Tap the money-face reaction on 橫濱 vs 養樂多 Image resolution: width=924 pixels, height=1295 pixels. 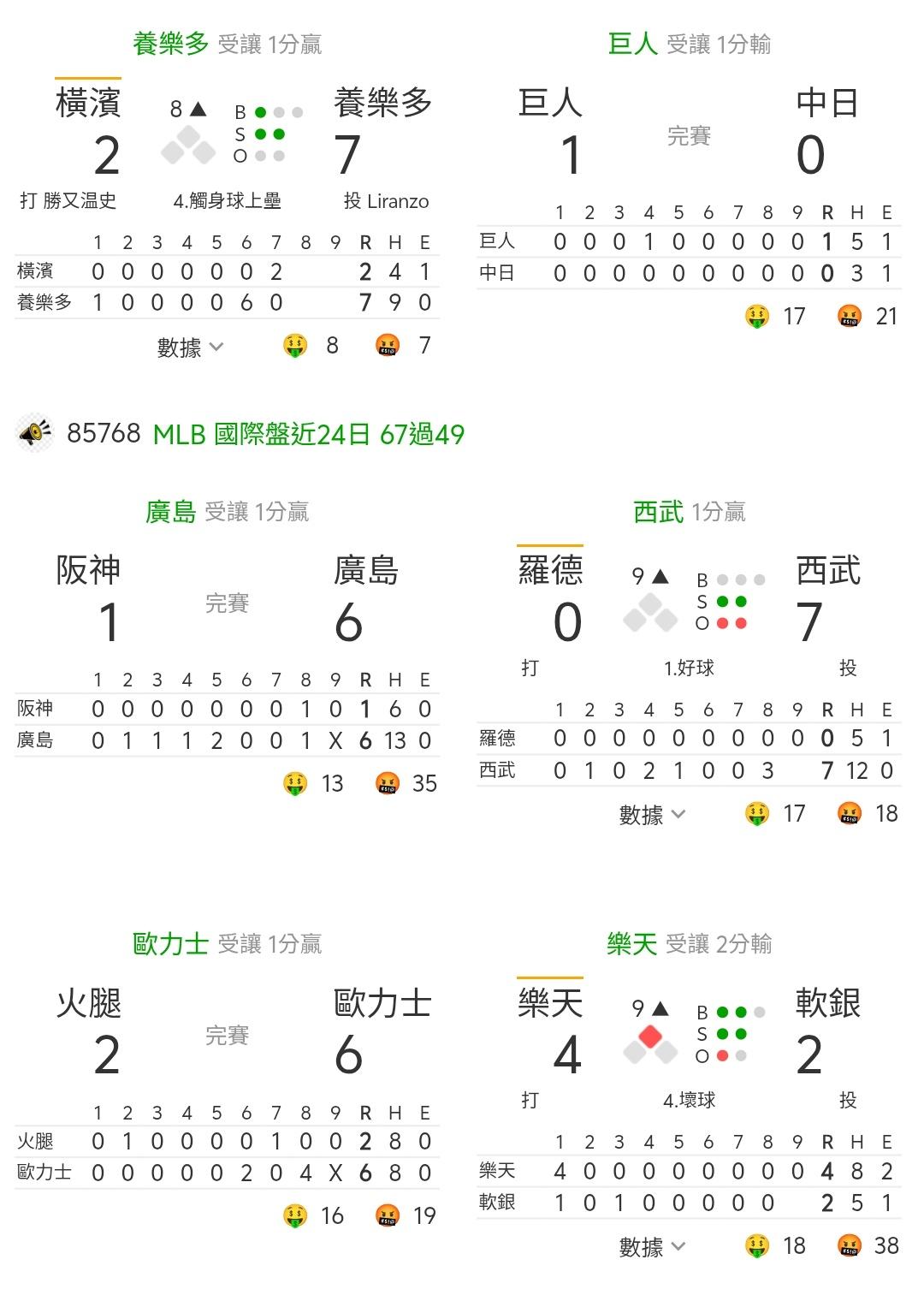[295, 346]
